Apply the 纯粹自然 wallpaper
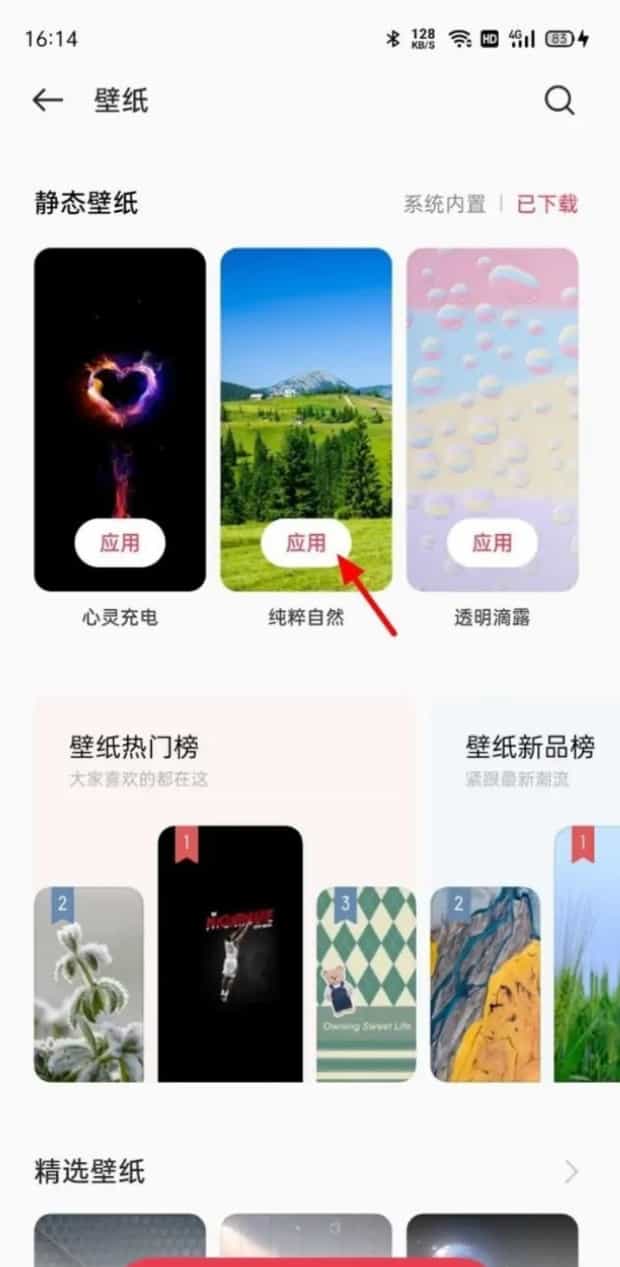620x1267 pixels. [306, 543]
